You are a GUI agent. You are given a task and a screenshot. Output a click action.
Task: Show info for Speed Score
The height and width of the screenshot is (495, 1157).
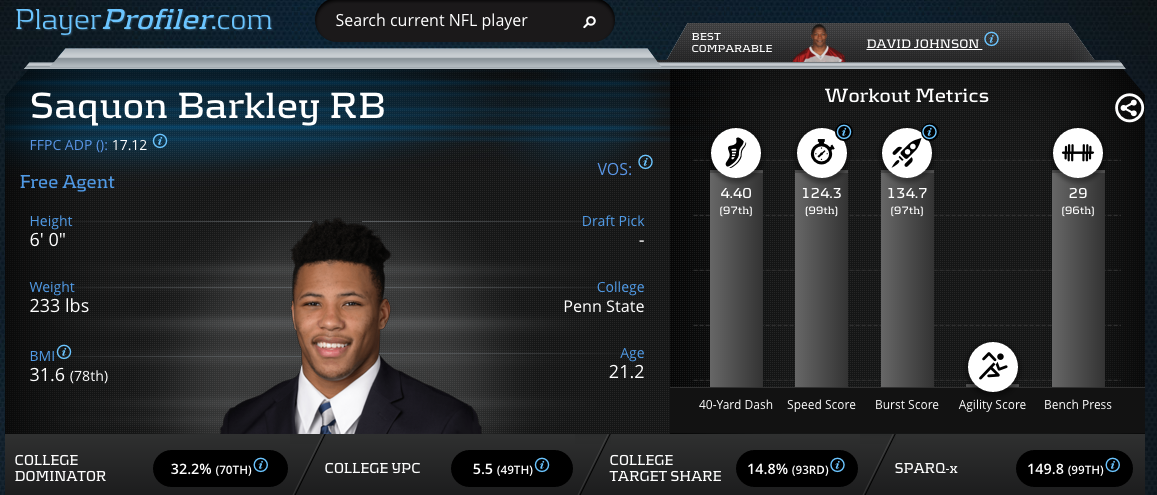(843, 132)
